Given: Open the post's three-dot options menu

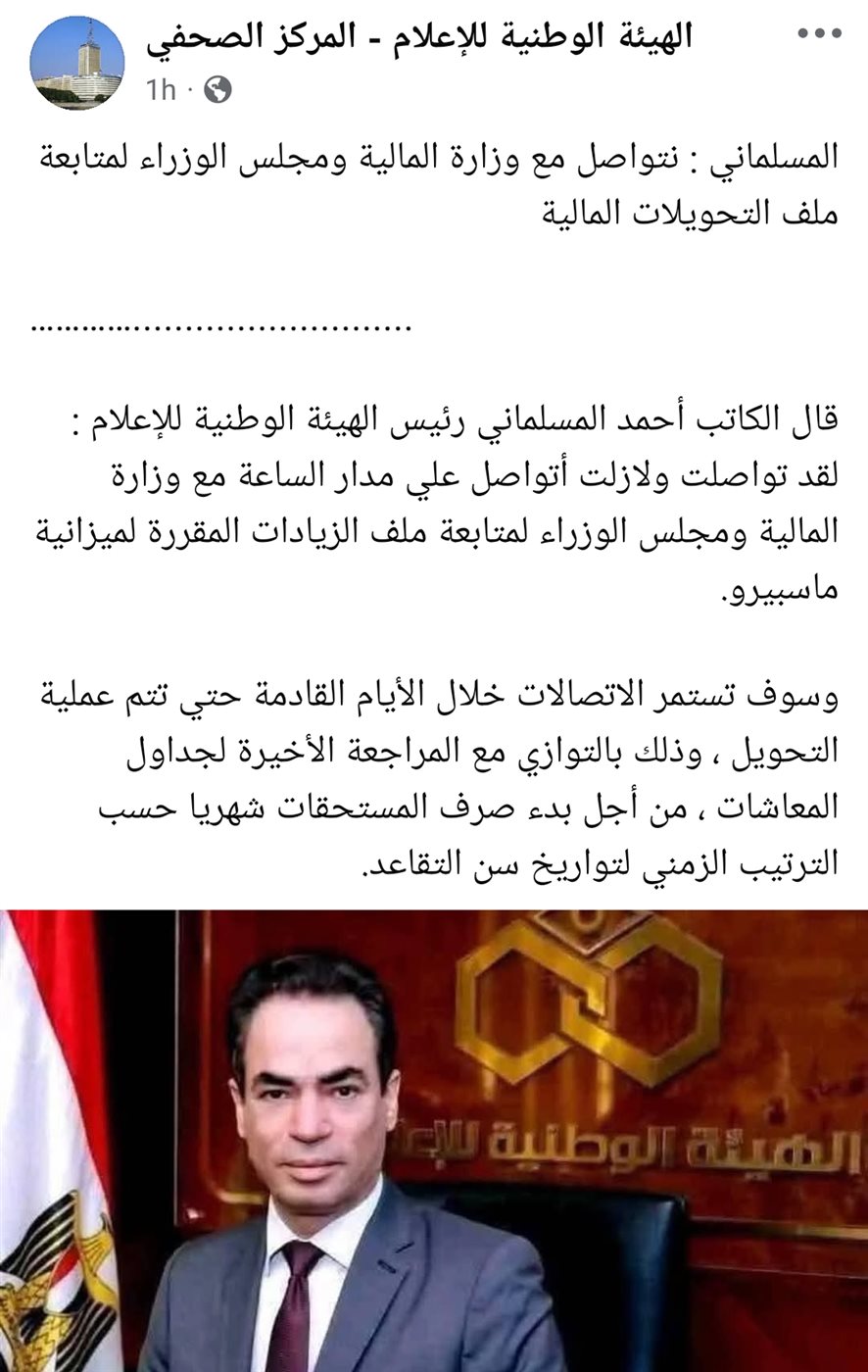Looking at the screenshot, I should coord(819,34).
